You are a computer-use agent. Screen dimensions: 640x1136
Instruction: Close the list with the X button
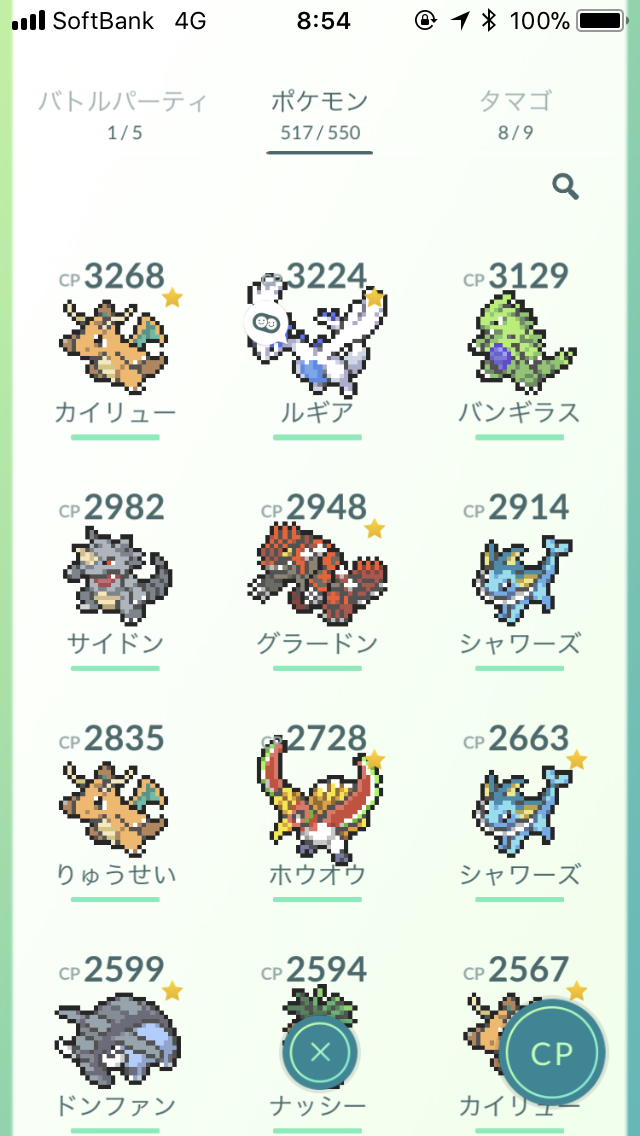pos(320,1052)
